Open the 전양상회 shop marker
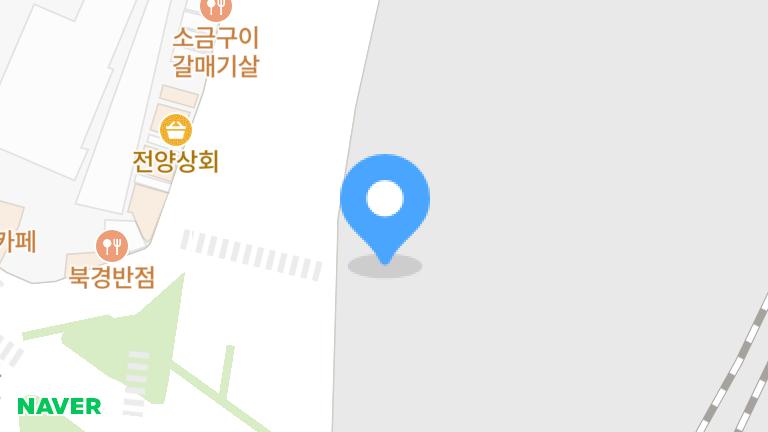This screenshot has height=432, width=768. point(176,131)
